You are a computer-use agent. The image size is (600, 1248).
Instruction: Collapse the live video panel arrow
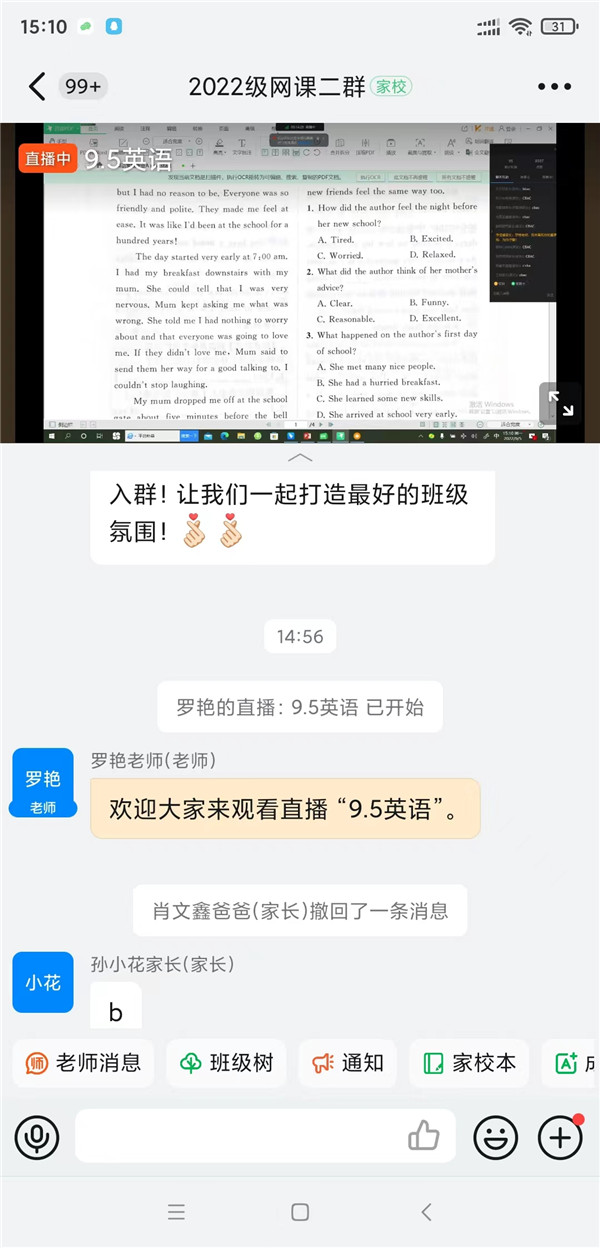(299, 457)
